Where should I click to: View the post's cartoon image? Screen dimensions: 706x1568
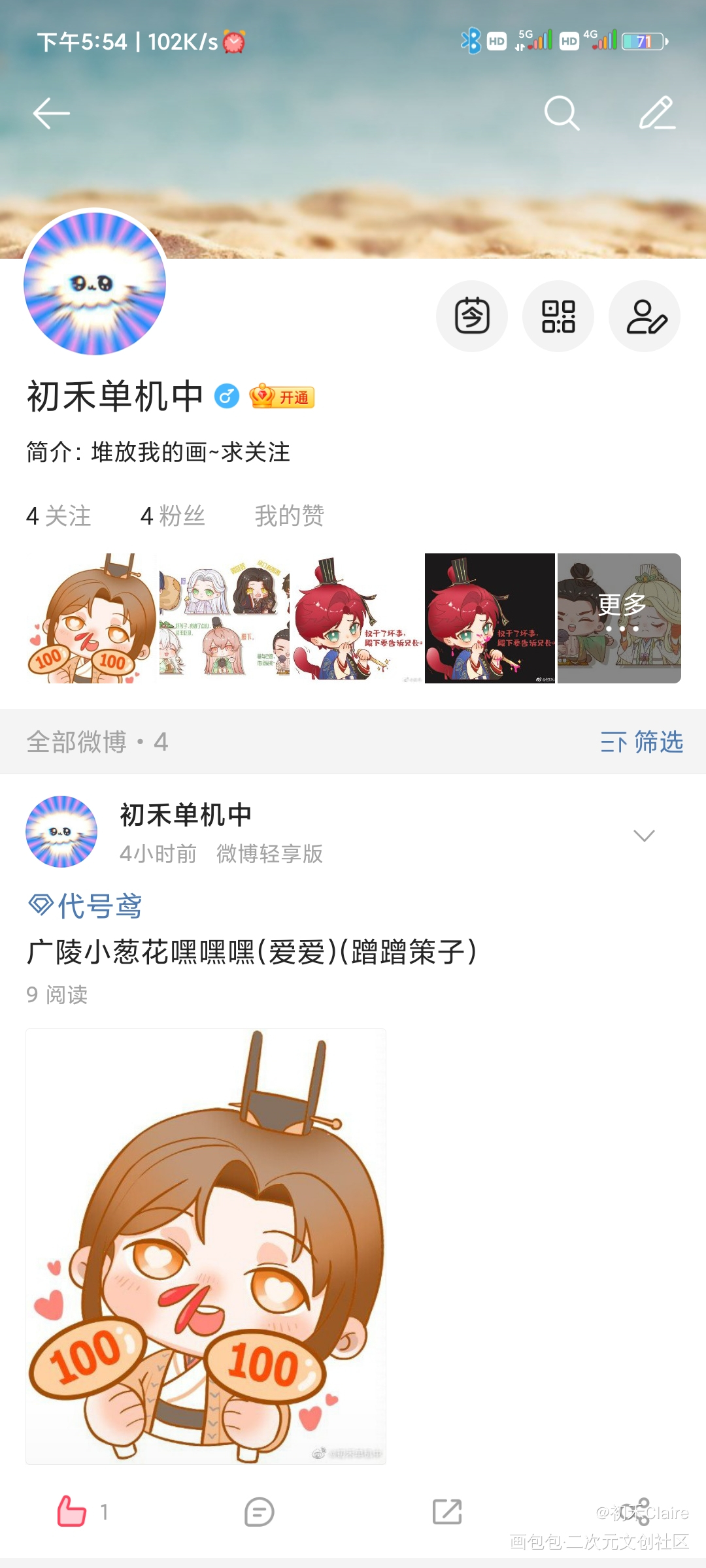(x=206, y=1246)
